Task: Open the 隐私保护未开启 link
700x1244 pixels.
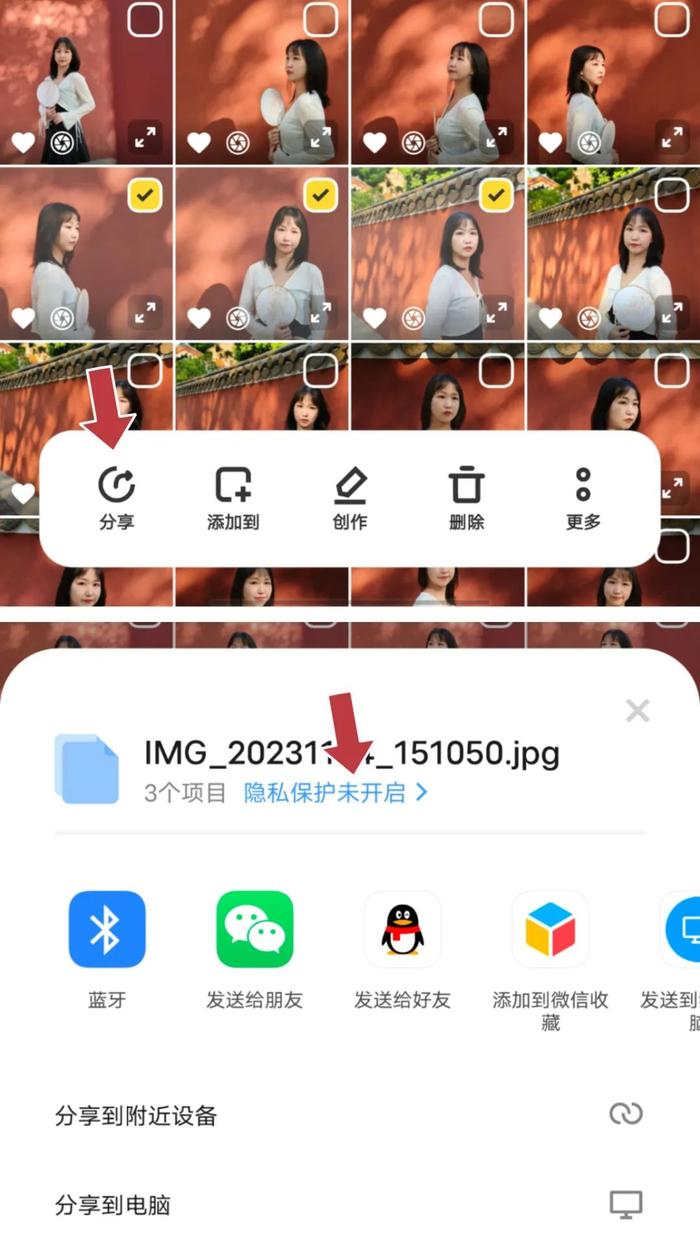Action: [x=336, y=793]
